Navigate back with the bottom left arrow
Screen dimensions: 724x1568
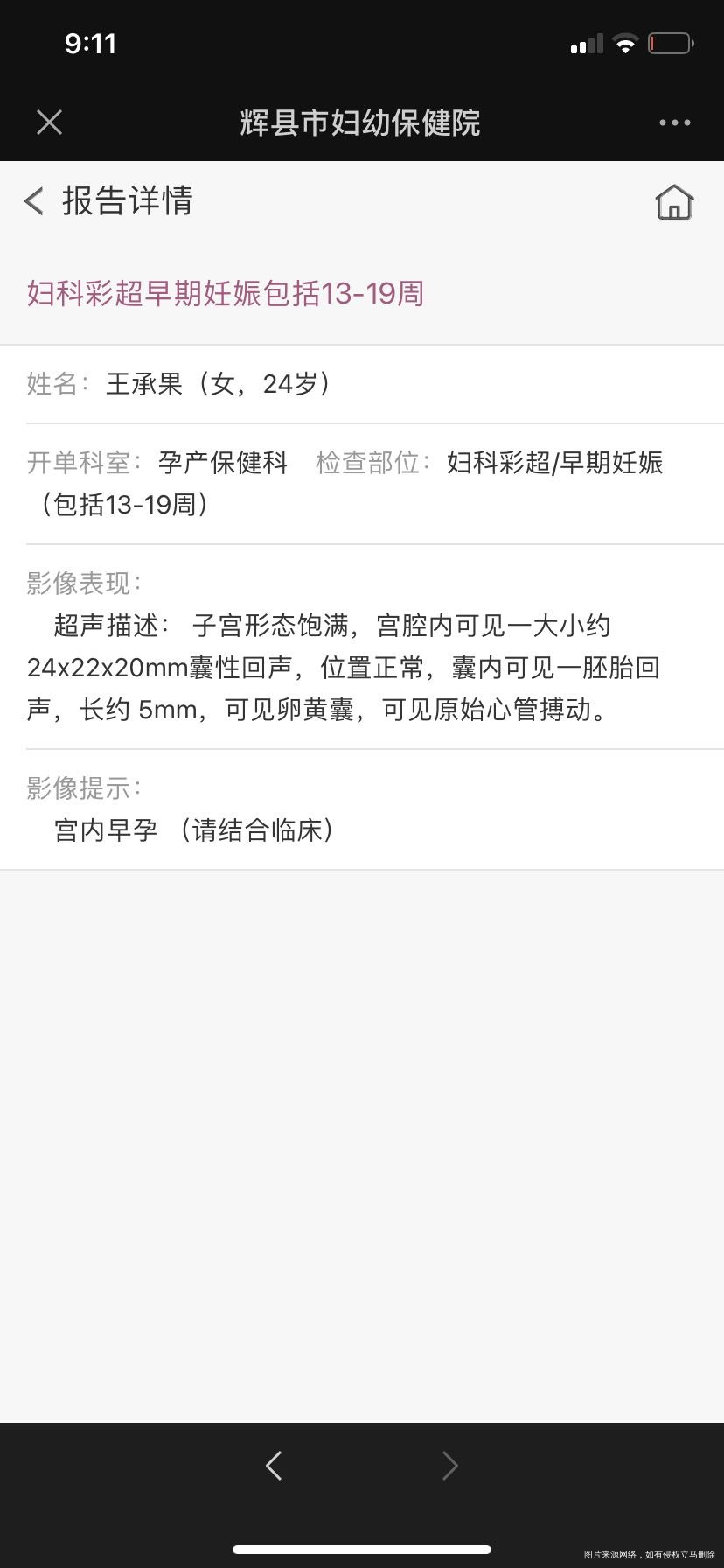point(274,1465)
